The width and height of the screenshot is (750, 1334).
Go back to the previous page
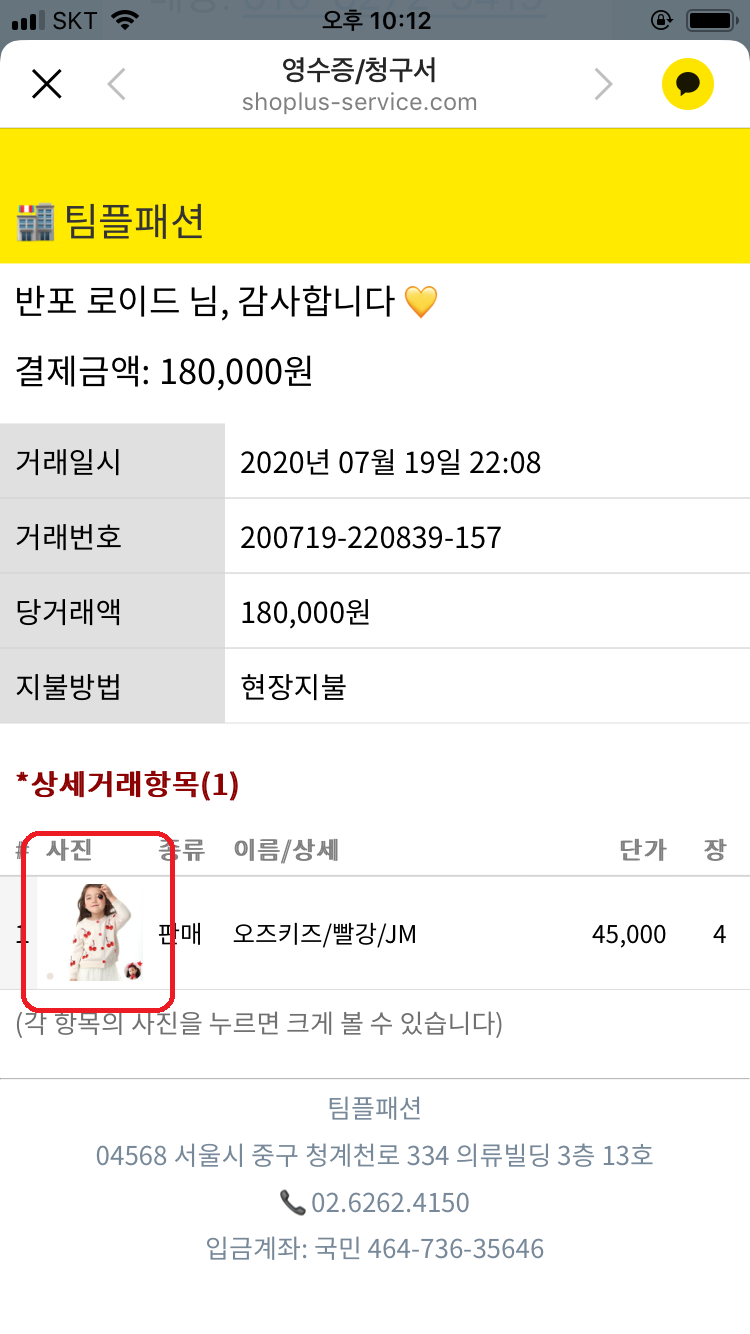click(x=117, y=85)
